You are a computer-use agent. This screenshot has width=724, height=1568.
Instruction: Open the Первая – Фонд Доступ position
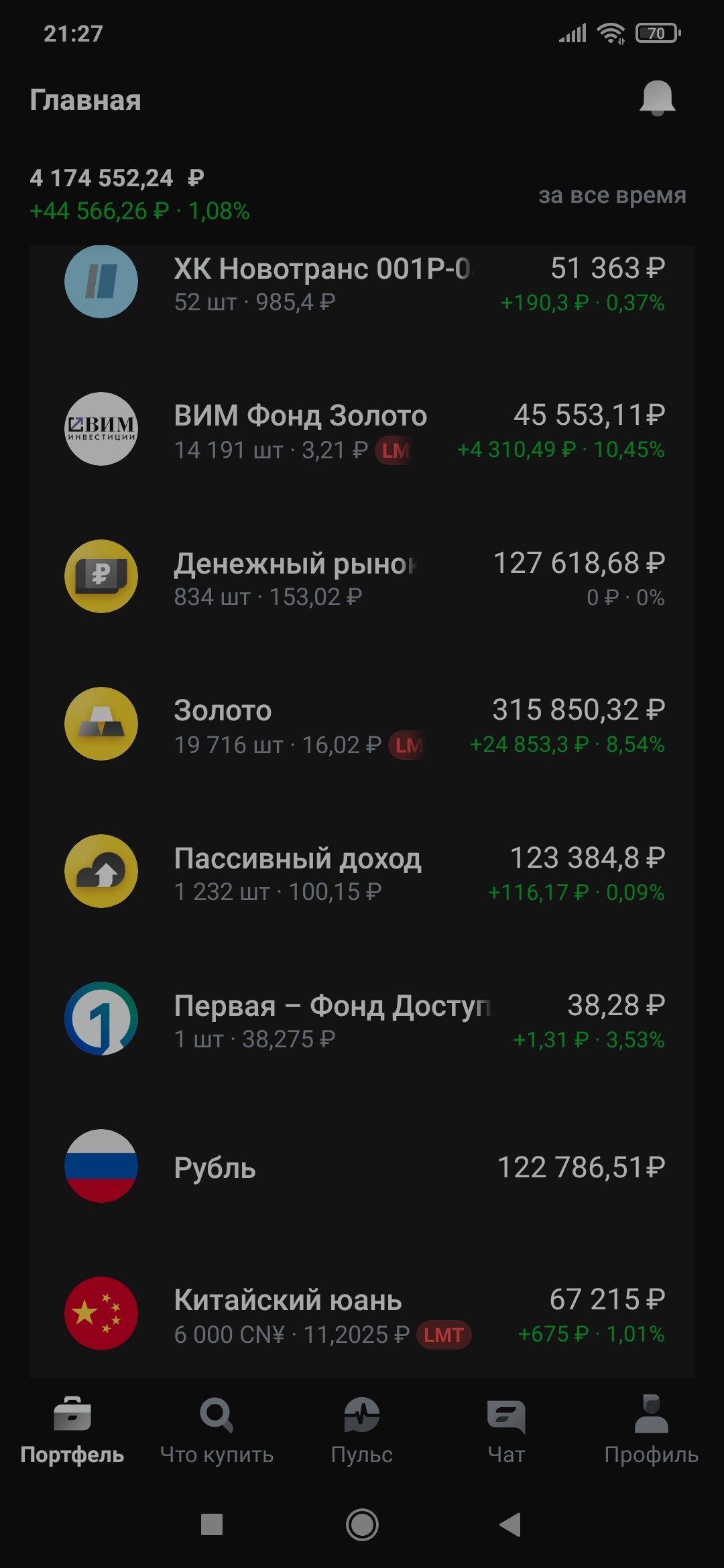pyautogui.click(x=362, y=1020)
